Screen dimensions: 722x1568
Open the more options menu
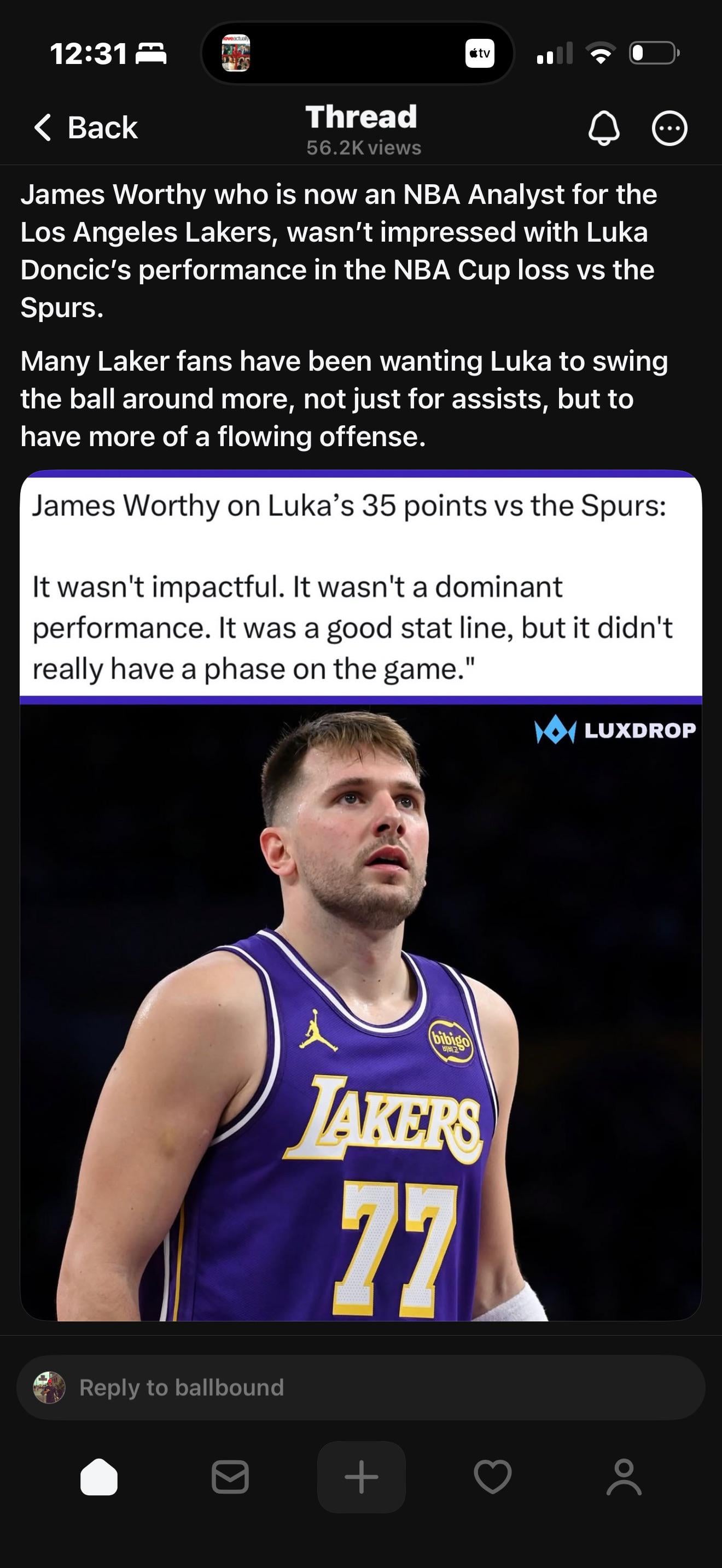(669, 128)
